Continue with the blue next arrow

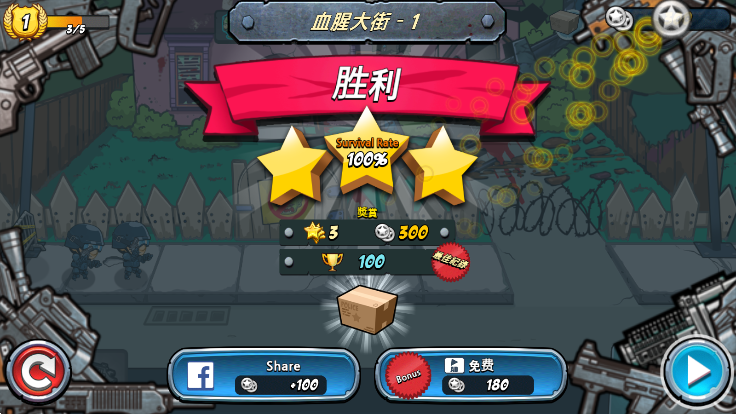pyautogui.click(x=698, y=372)
